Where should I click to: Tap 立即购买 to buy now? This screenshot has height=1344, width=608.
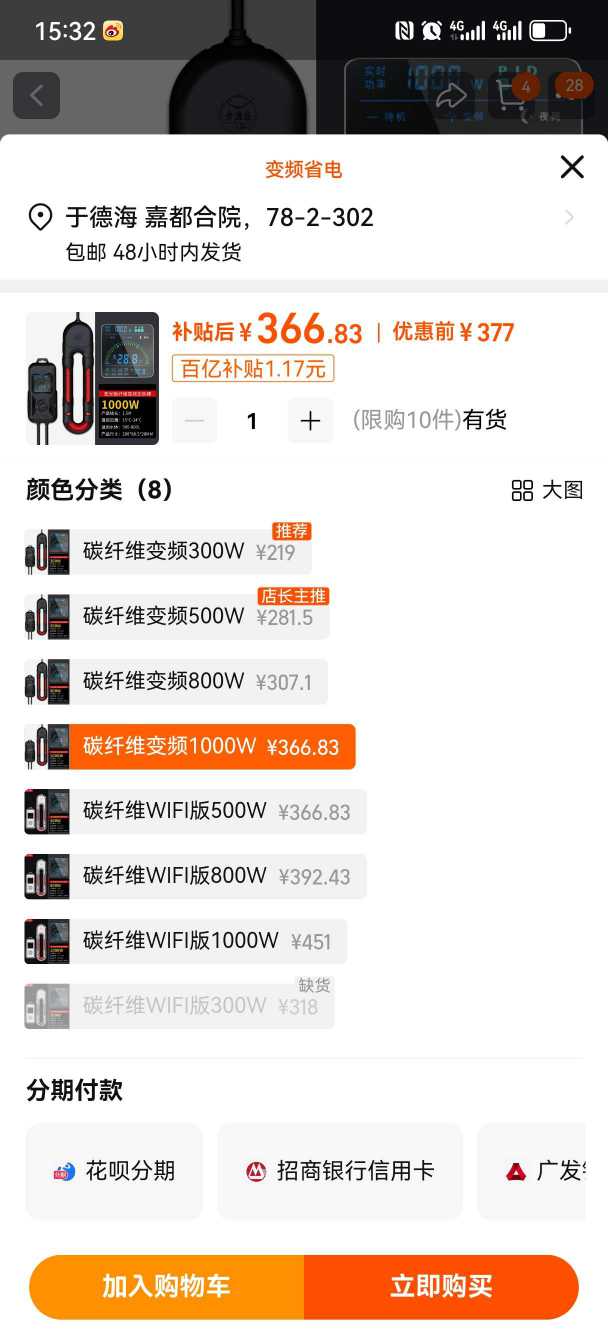[441, 1287]
